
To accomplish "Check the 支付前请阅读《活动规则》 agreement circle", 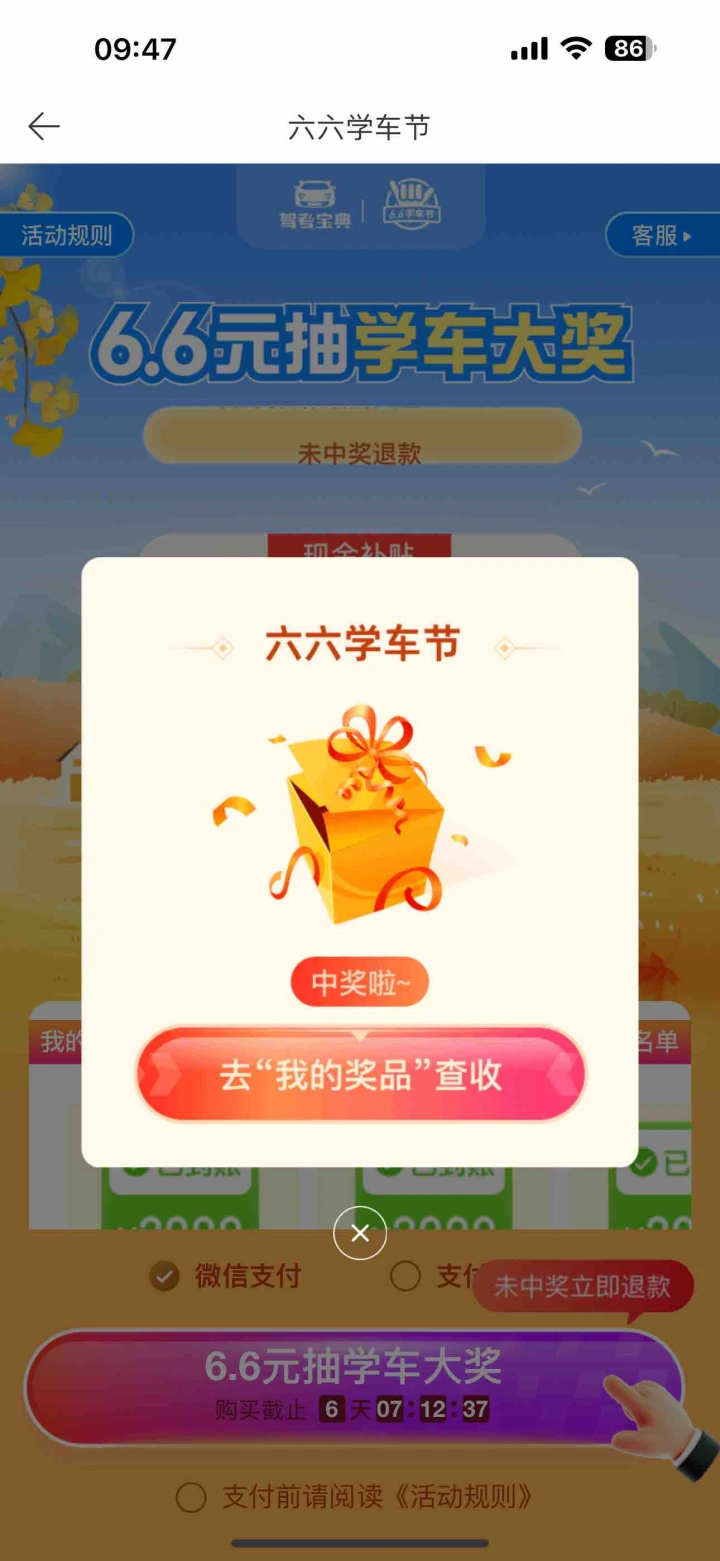I will pyautogui.click(x=191, y=1497).
